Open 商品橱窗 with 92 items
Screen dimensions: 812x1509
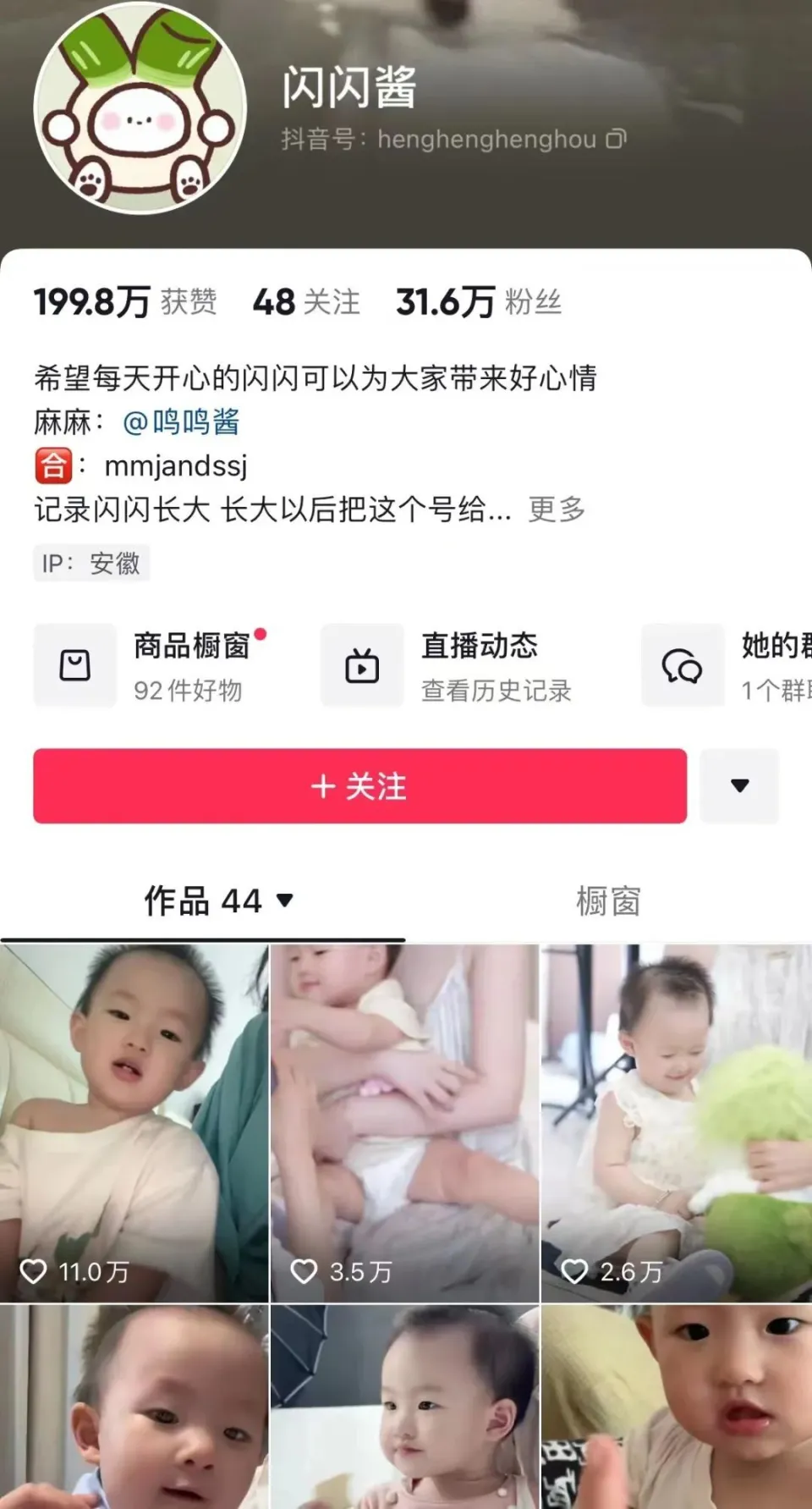(x=152, y=666)
